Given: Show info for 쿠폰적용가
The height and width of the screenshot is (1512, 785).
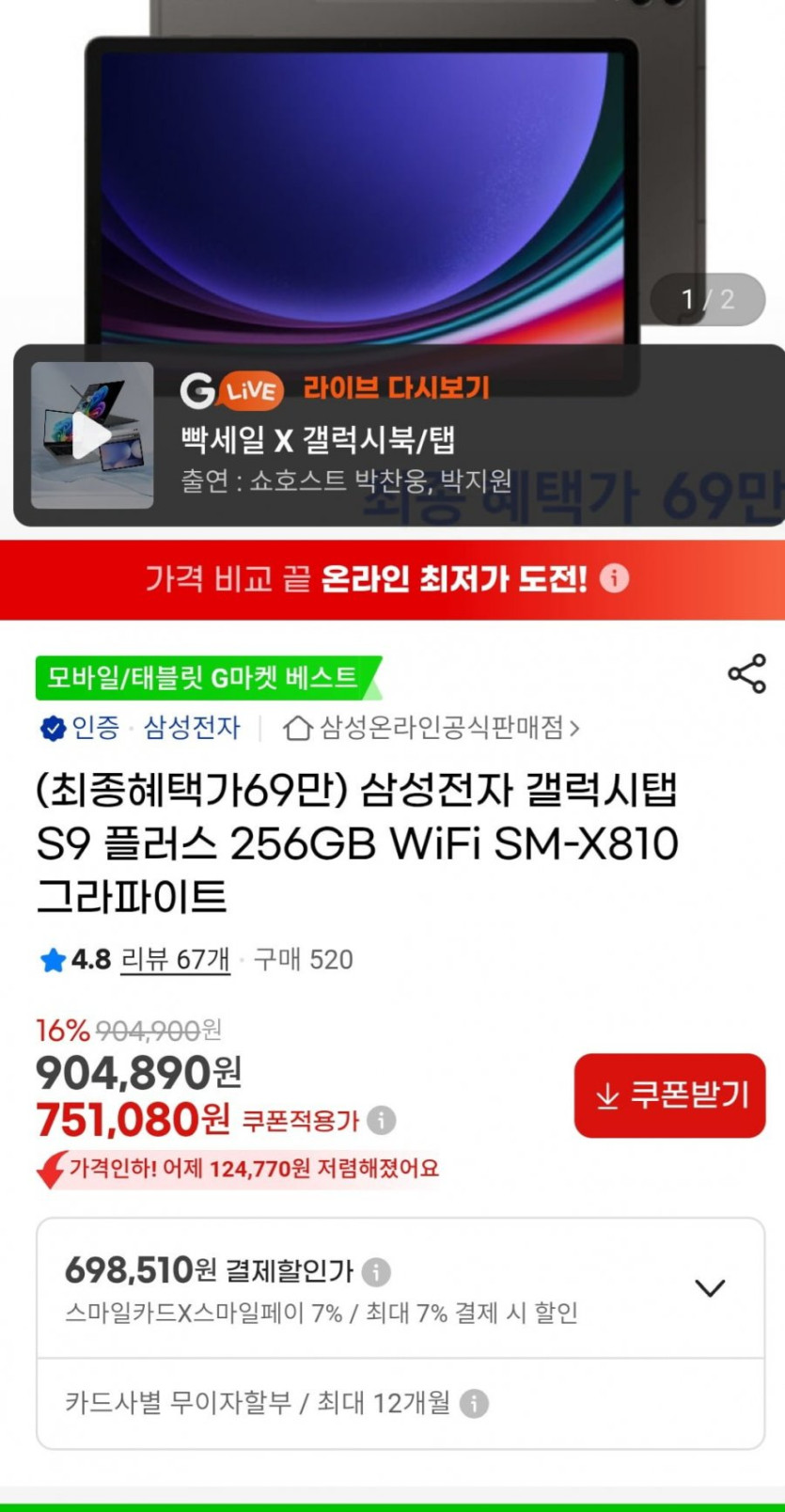Looking at the screenshot, I should click(x=381, y=1120).
